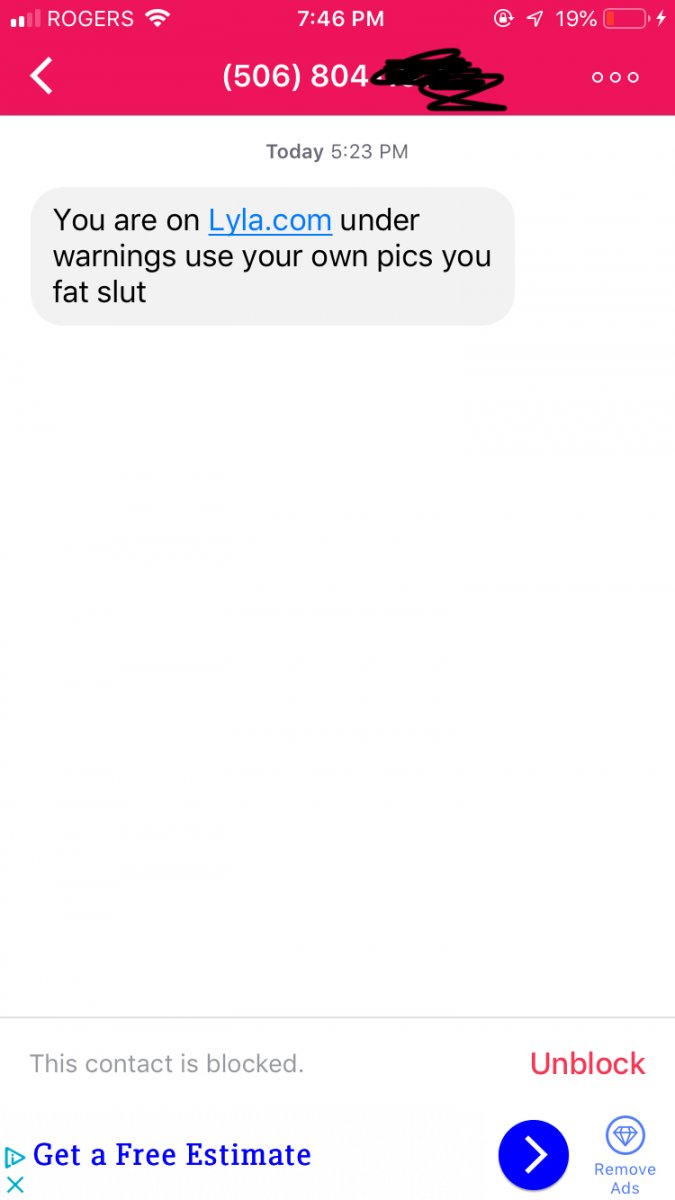The height and width of the screenshot is (1200, 675).
Task: Close the ad with the X icon
Action: click(15, 1185)
